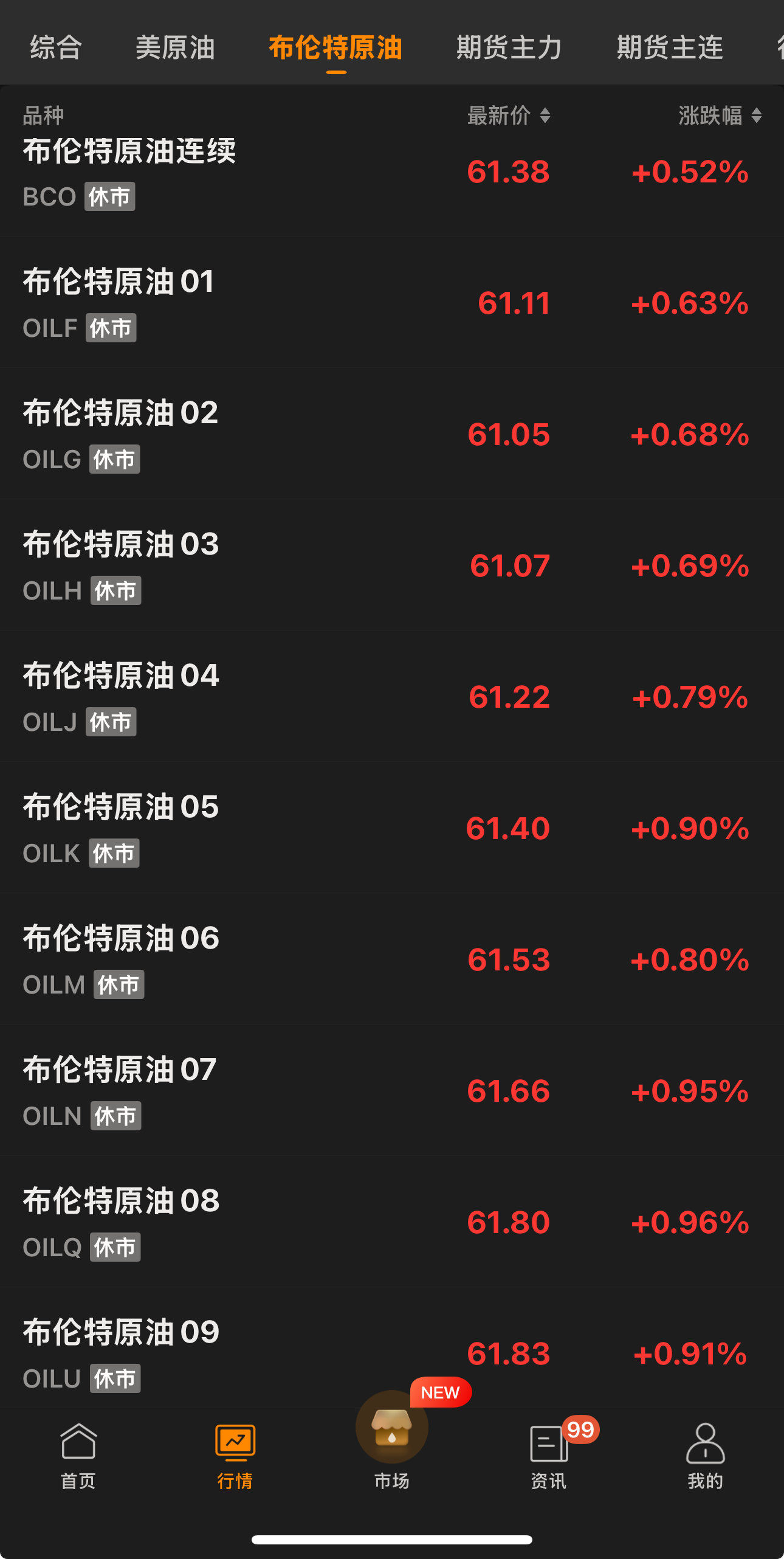The height and width of the screenshot is (1559, 784).
Task: Switch to the 我的 profile tab
Action: [705, 1456]
